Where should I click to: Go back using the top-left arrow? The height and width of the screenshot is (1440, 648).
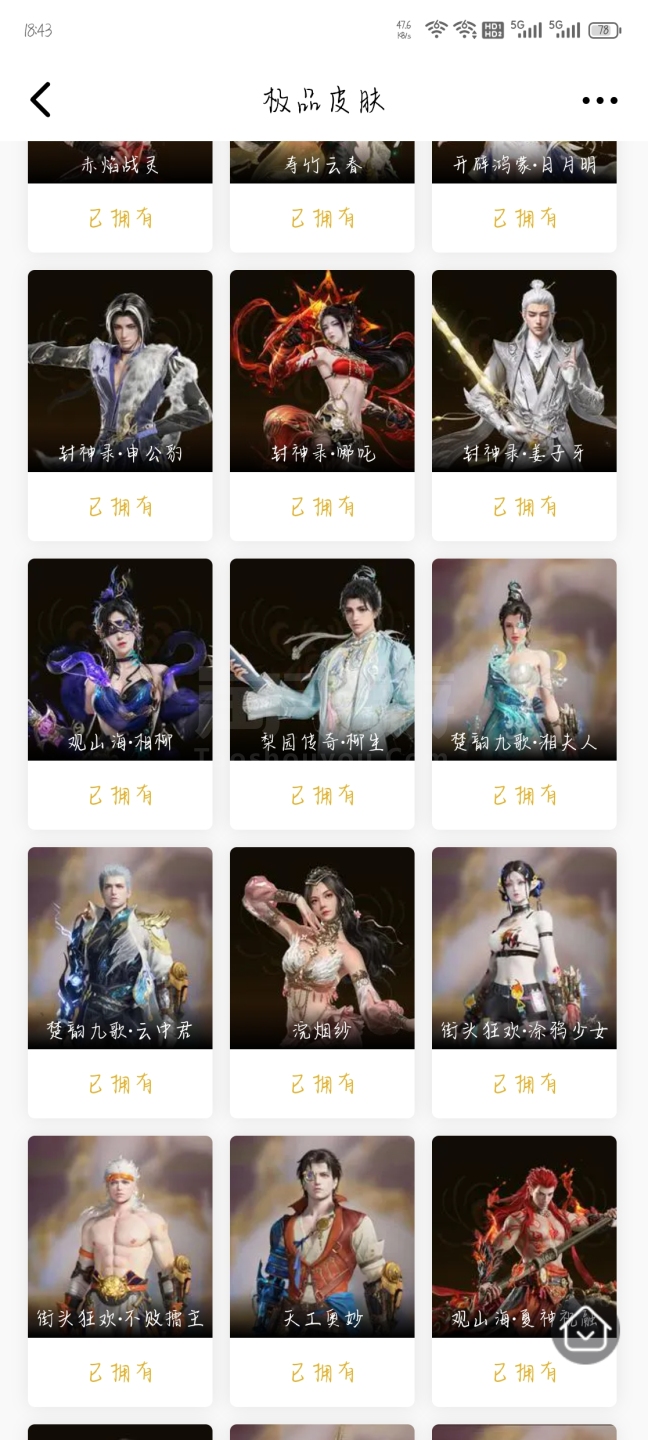(x=40, y=100)
